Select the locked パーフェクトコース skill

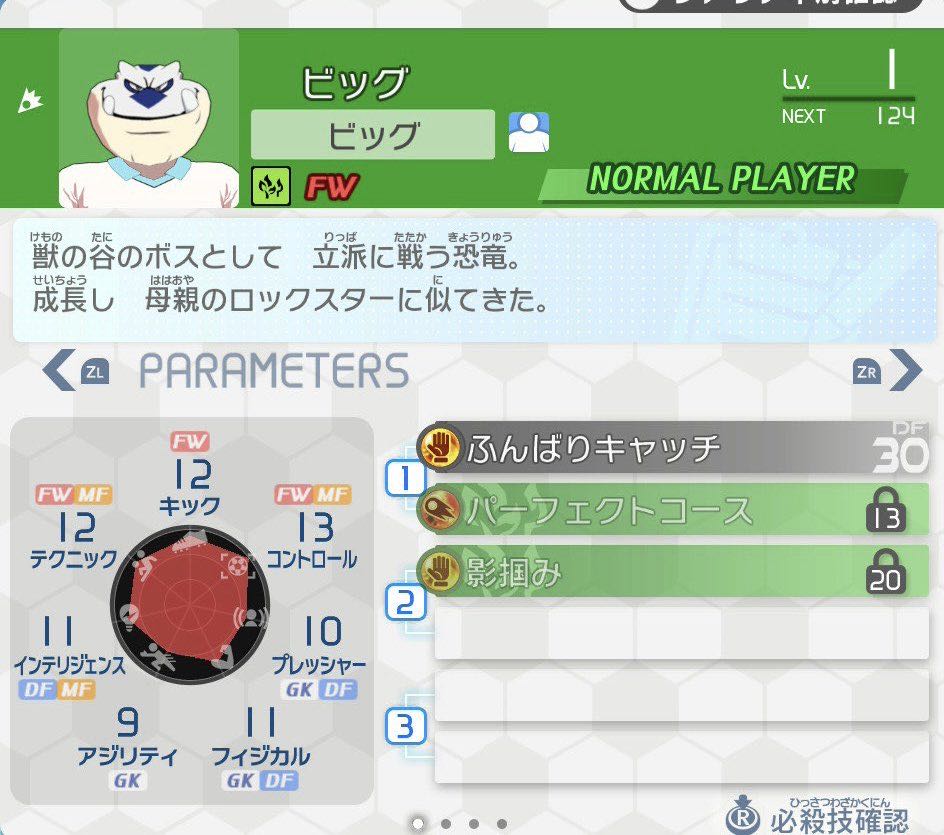tap(660, 511)
